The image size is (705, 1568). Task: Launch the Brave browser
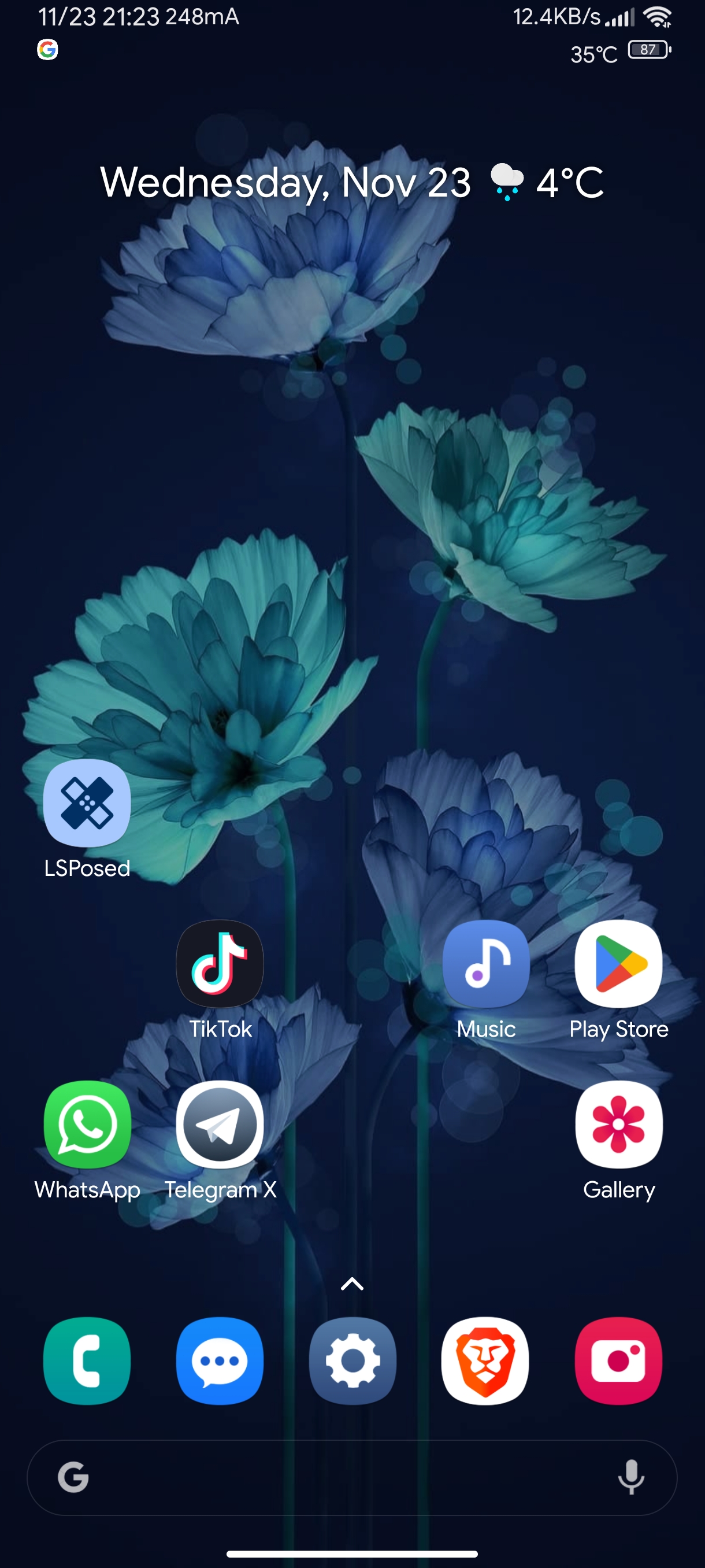pos(485,1360)
